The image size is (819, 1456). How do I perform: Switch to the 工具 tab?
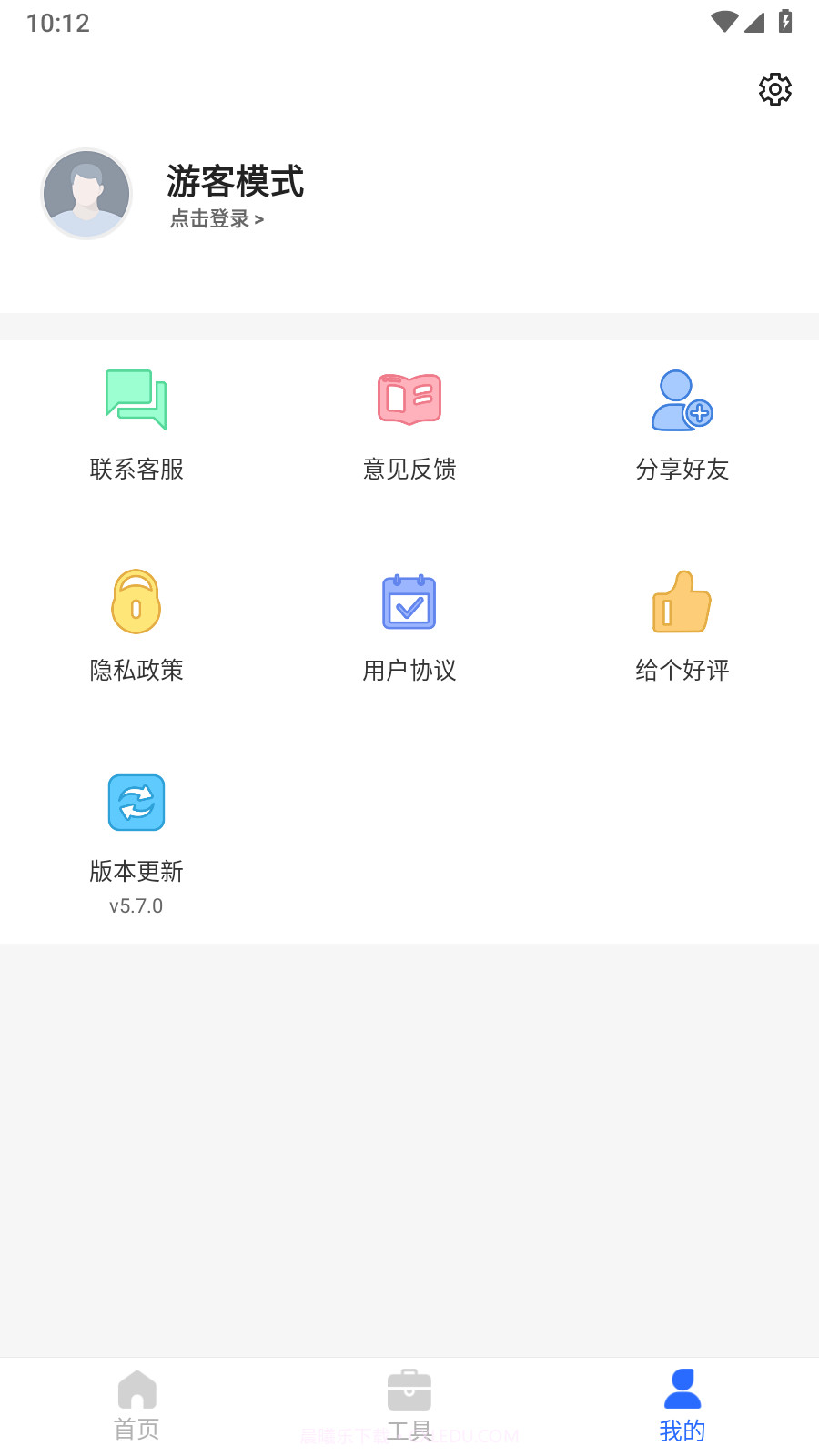pos(409,1404)
